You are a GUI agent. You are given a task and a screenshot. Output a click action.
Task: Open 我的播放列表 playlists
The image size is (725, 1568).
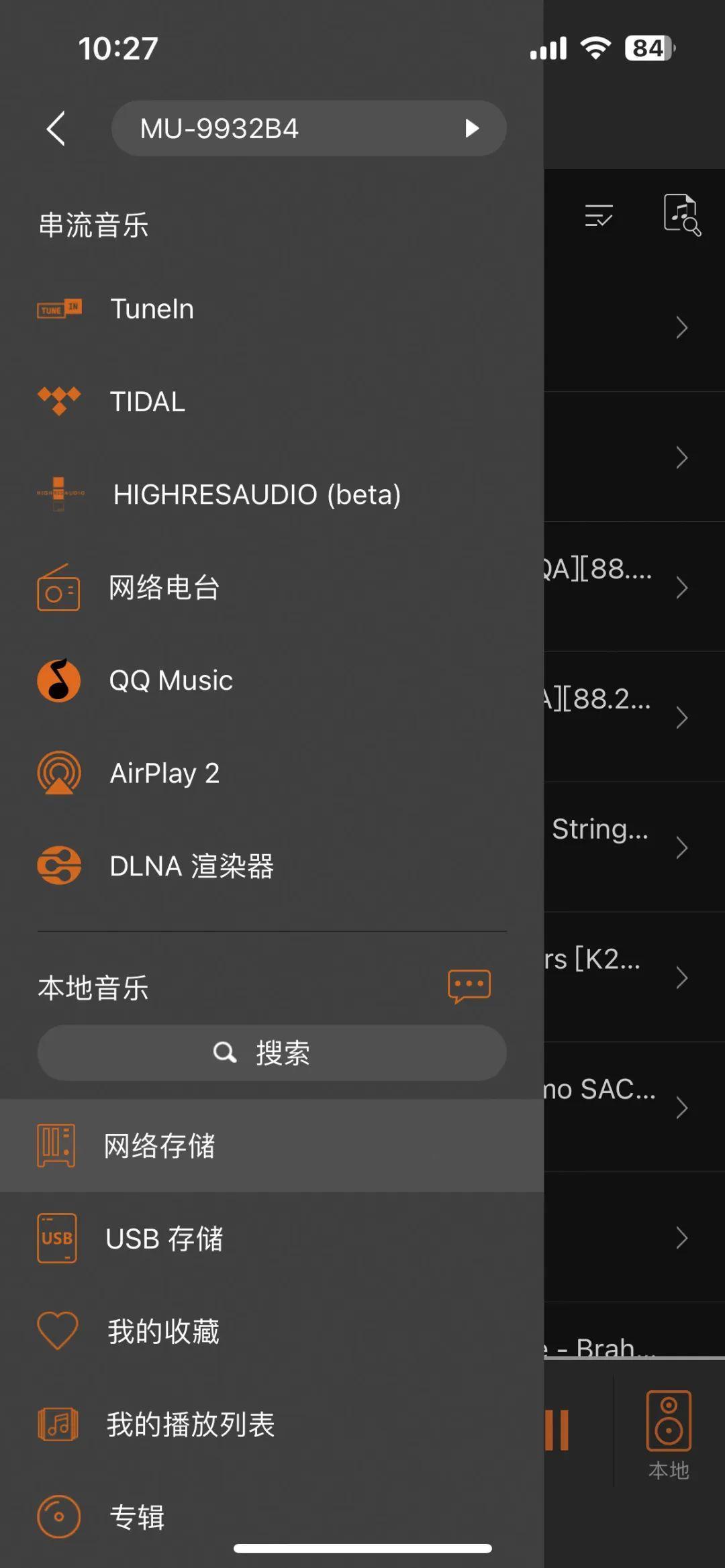point(272,1424)
